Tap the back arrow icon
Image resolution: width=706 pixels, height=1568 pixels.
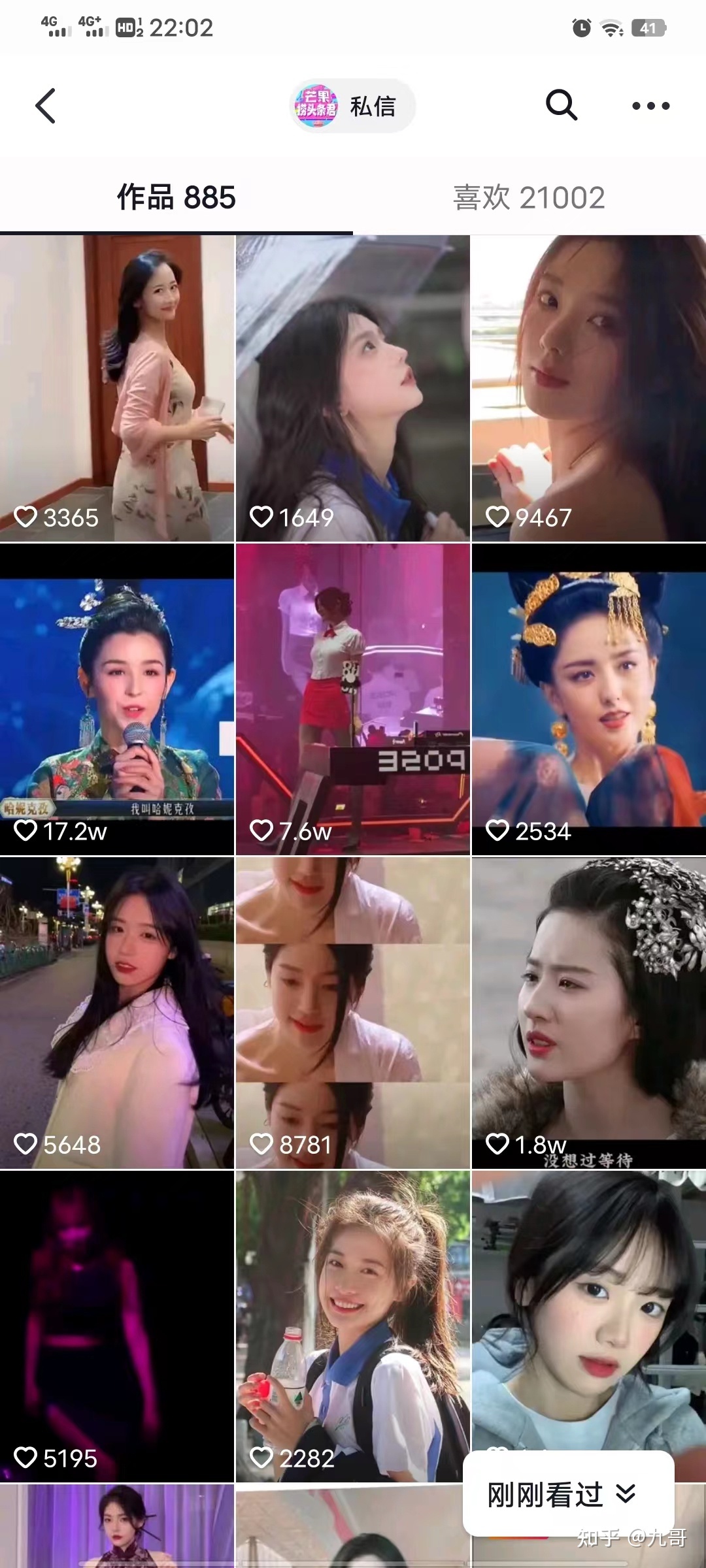click(x=44, y=106)
